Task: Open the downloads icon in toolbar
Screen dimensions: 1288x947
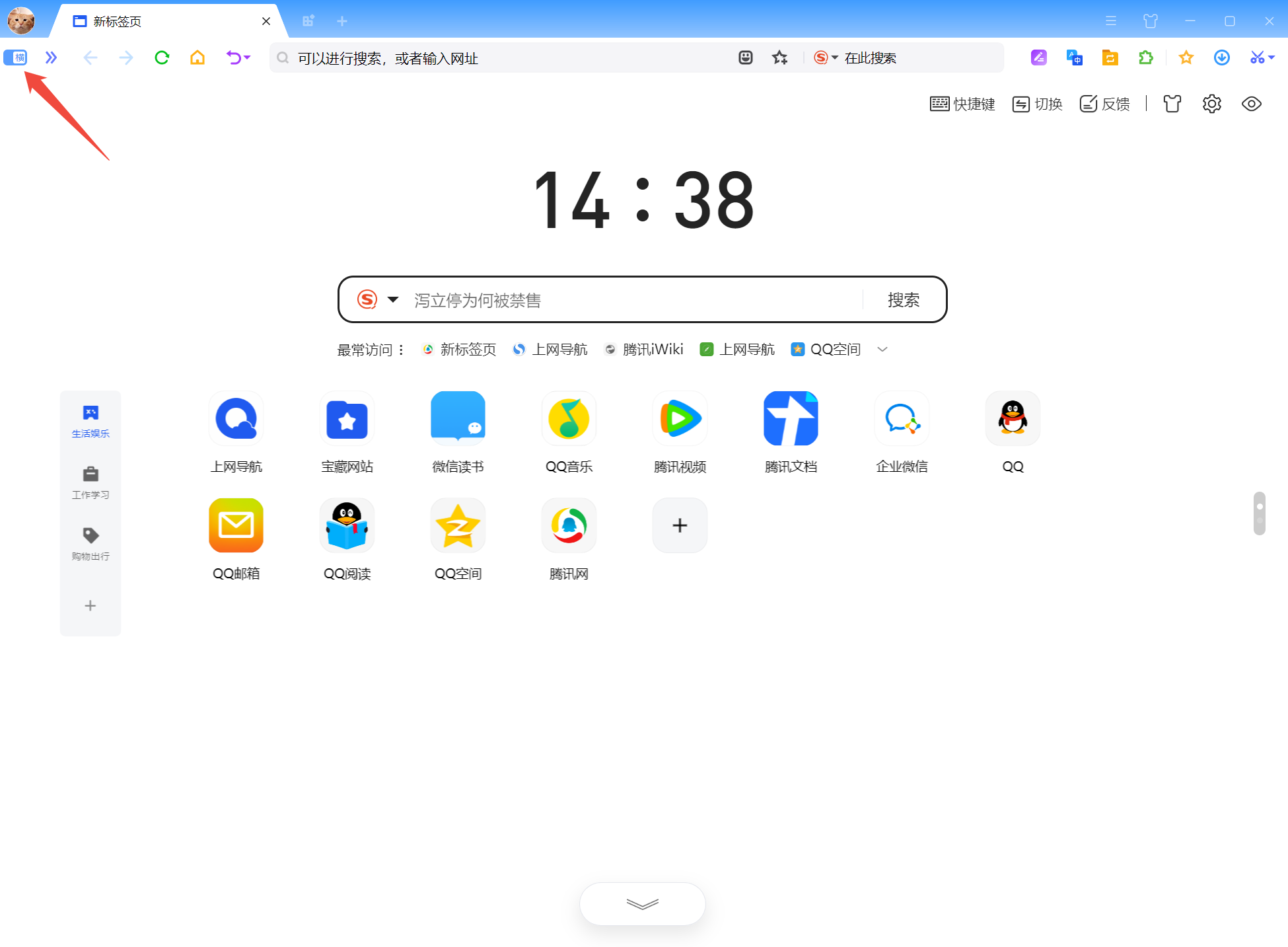Action: [x=1221, y=58]
